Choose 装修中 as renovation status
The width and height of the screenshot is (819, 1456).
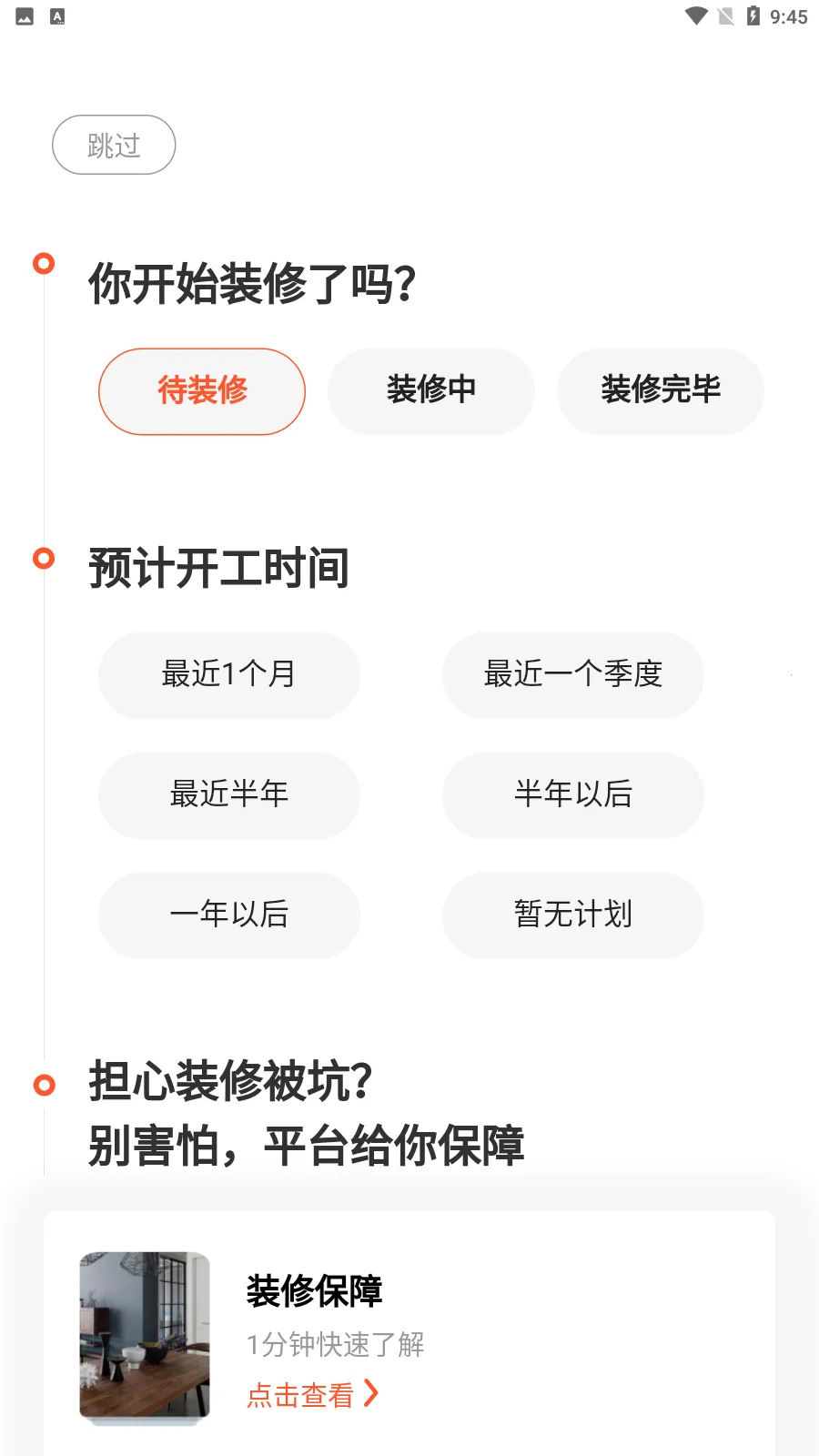click(431, 391)
